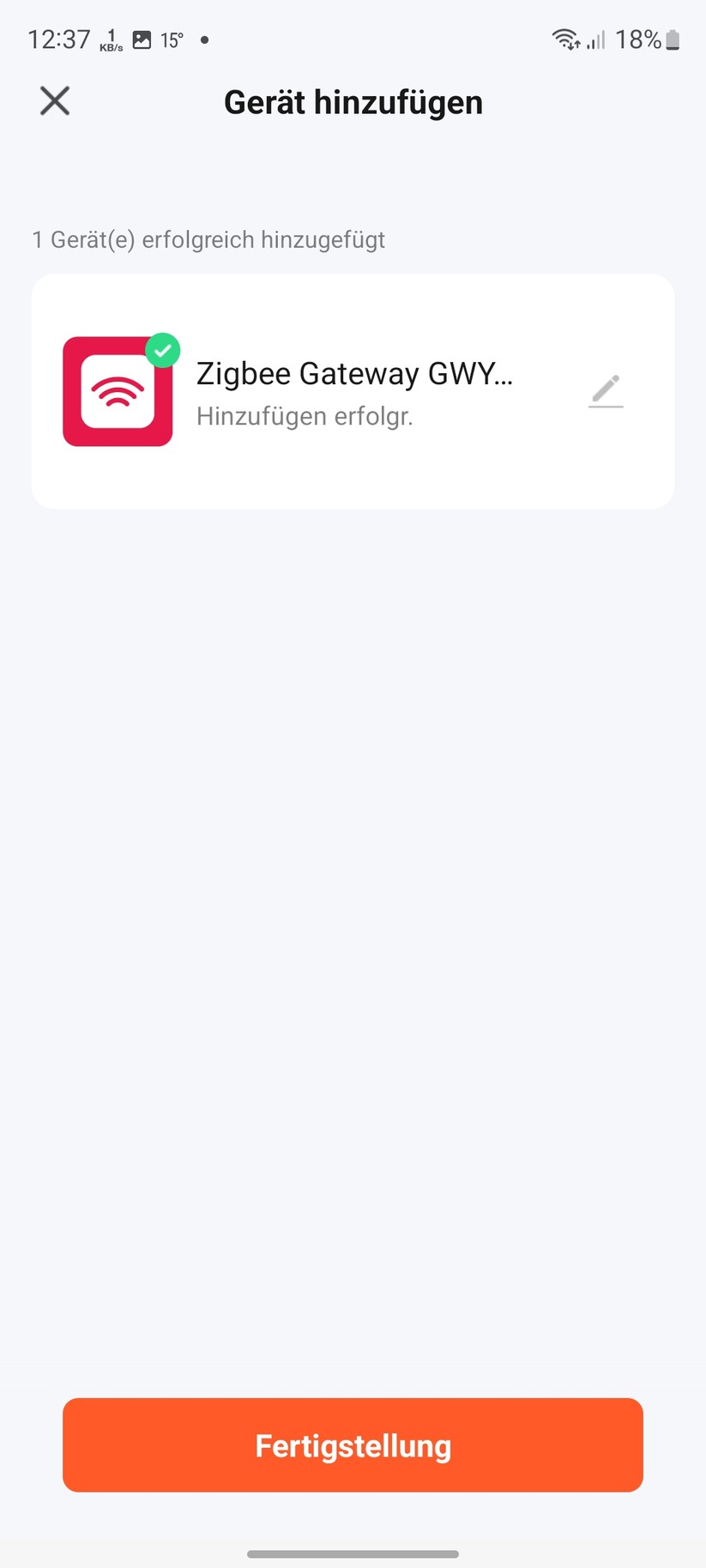The width and height of the screenshot is (706, 1568).
Task: Tap the green success checkmark badge
Action: pyautogui.click(x=163, y=350)
